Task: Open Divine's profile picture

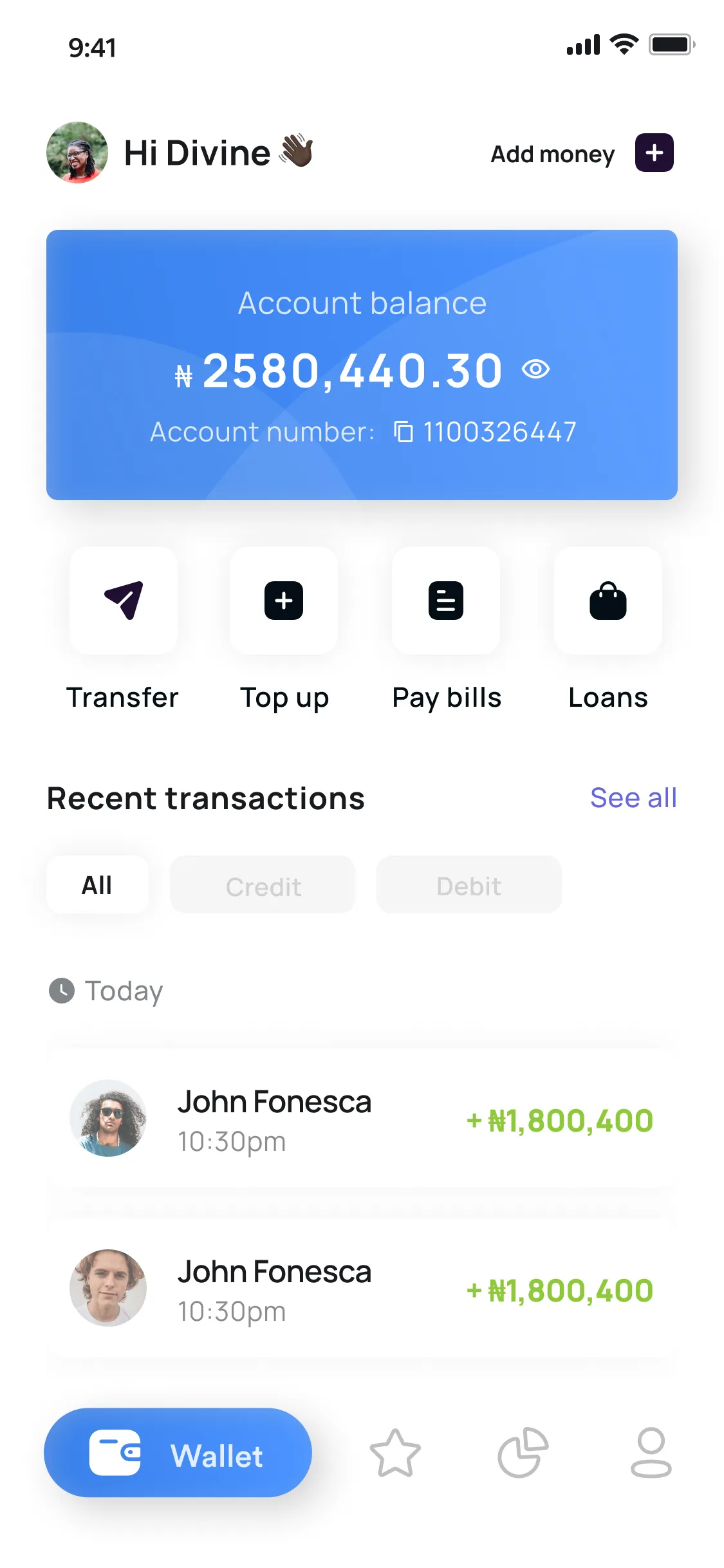Action: tap(77, 153)
